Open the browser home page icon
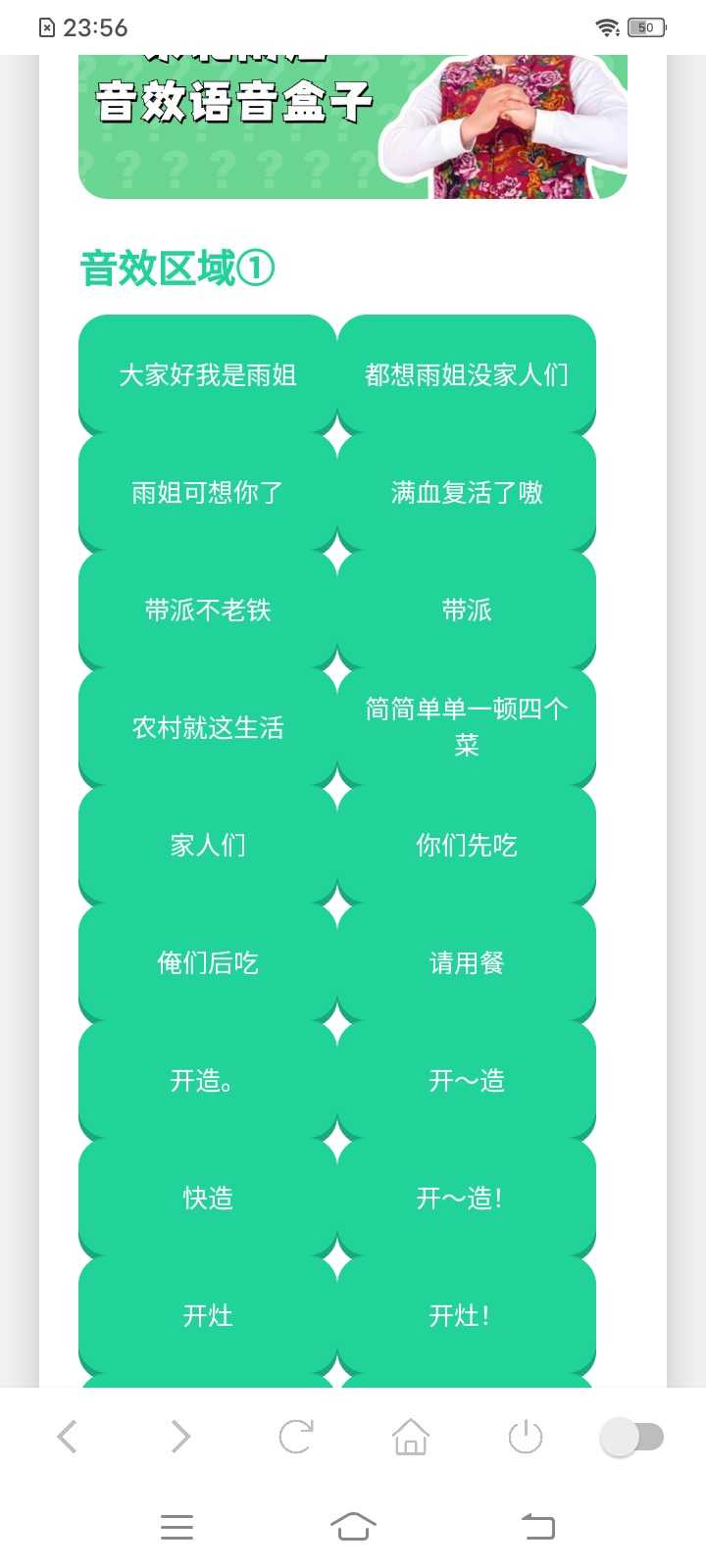The height and width of the screenshot is (1568, 706). (410, 1437)
